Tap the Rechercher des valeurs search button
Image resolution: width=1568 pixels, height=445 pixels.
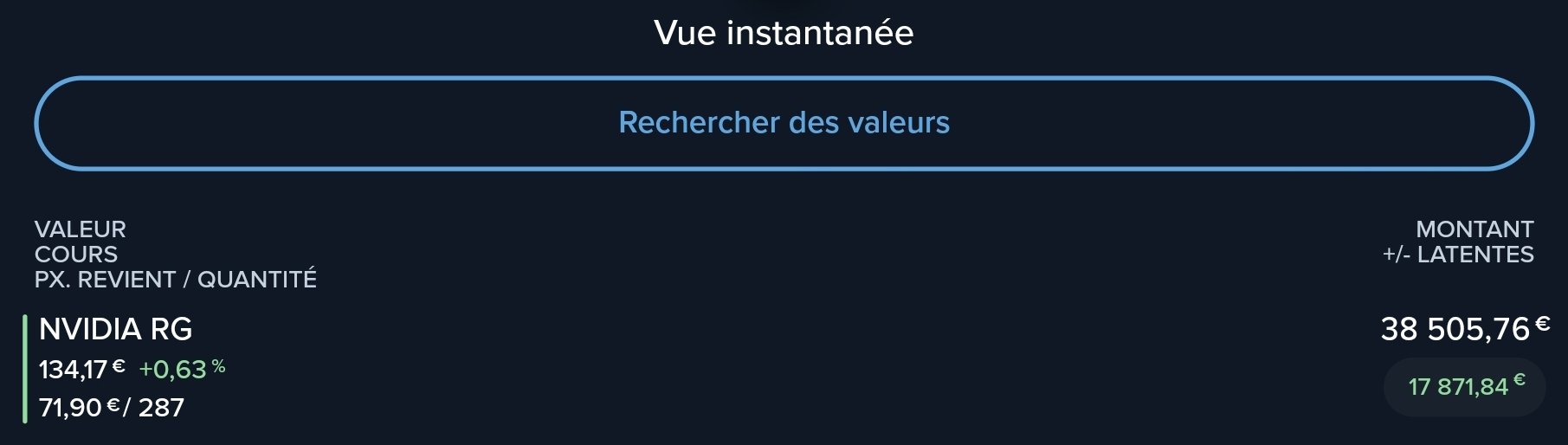tap(784, 123)
